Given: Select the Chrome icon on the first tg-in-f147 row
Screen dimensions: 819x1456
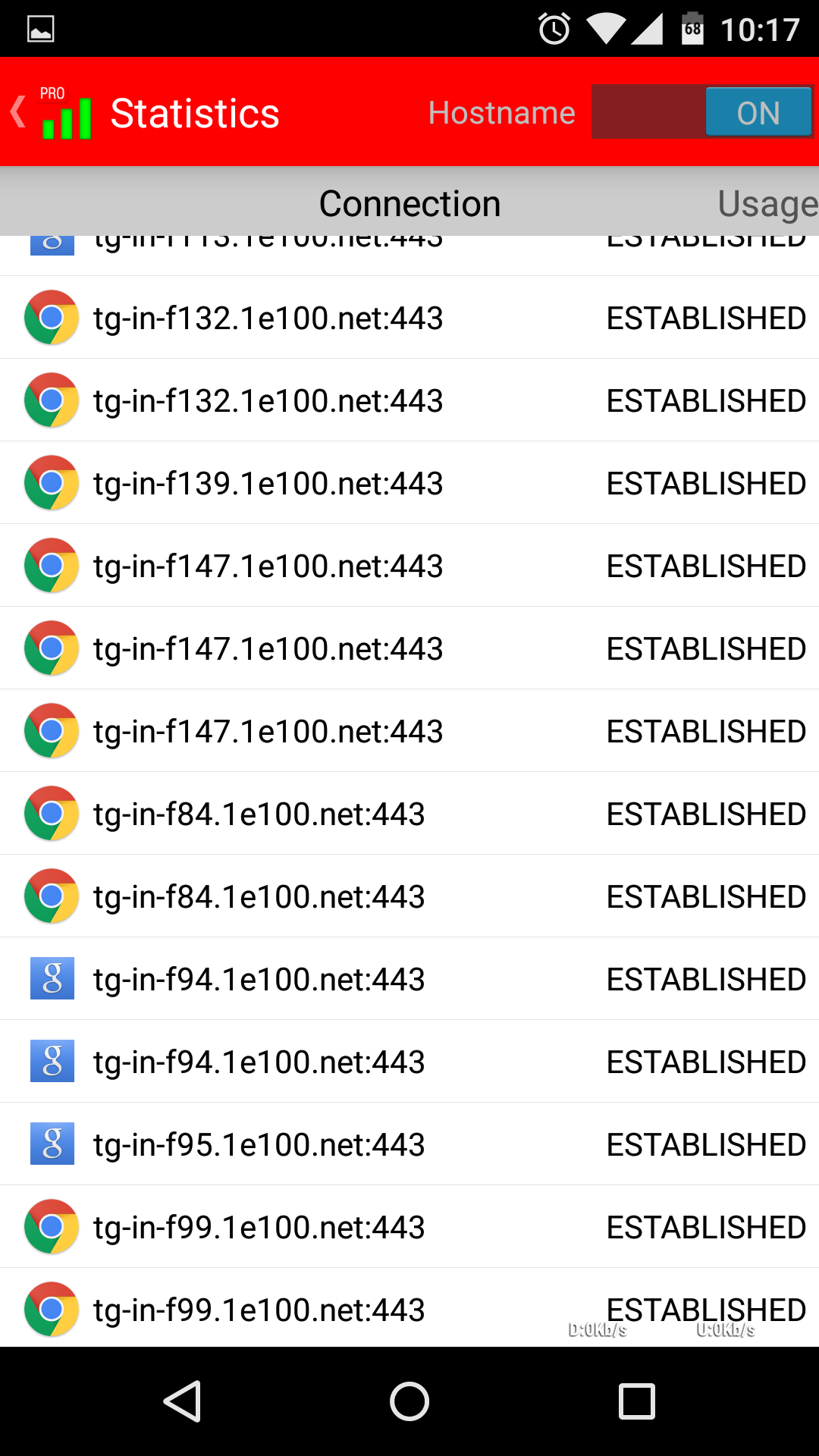Looking at the screenshot, I should click(51, 565).
